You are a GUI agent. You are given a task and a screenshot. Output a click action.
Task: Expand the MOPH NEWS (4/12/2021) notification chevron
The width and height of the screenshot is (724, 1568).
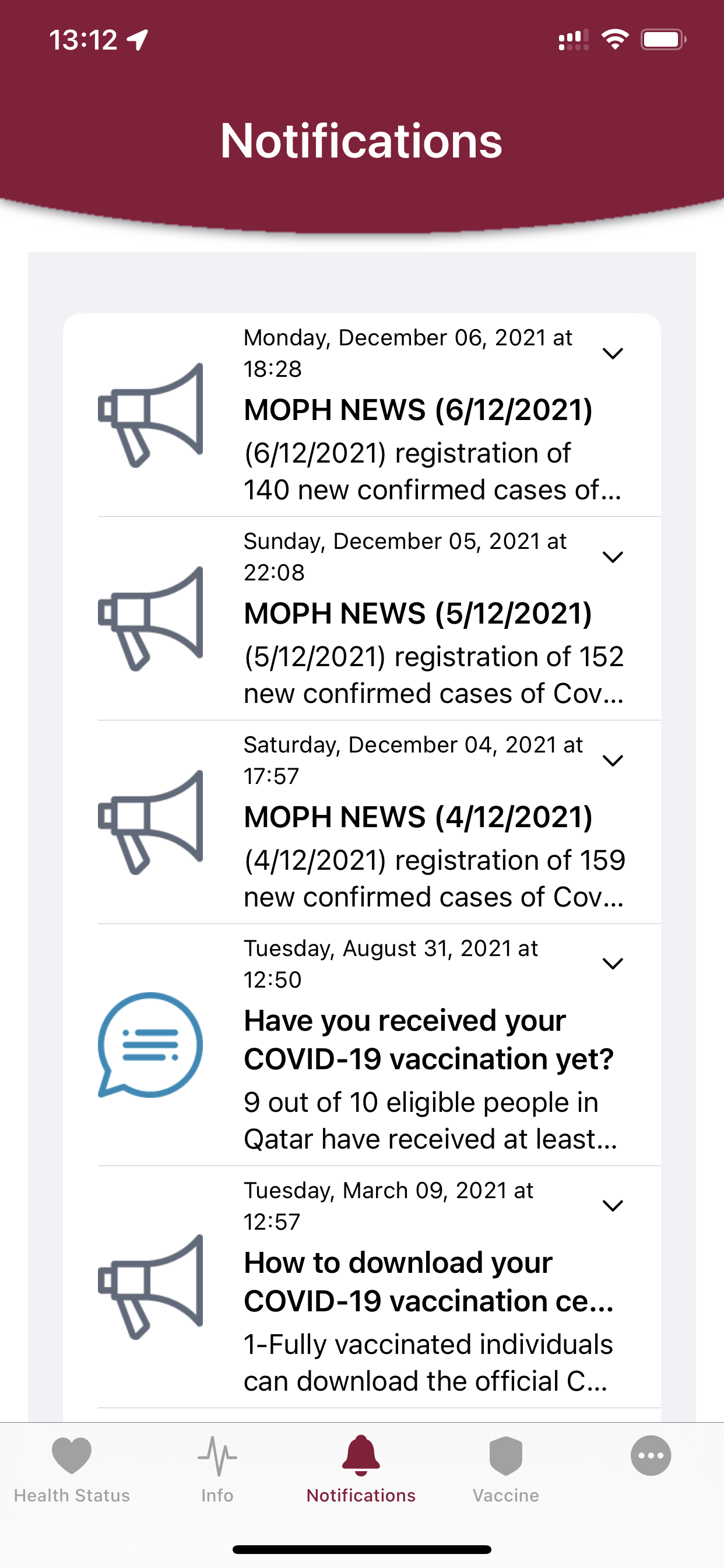(x=612, y=760)
